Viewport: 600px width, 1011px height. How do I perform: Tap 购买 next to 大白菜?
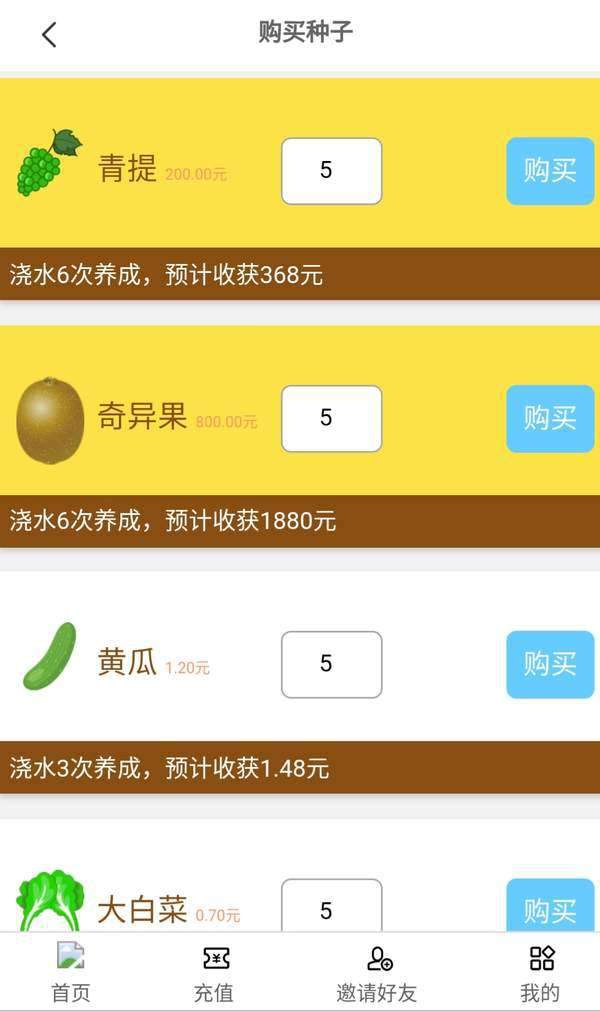[550, 905]
